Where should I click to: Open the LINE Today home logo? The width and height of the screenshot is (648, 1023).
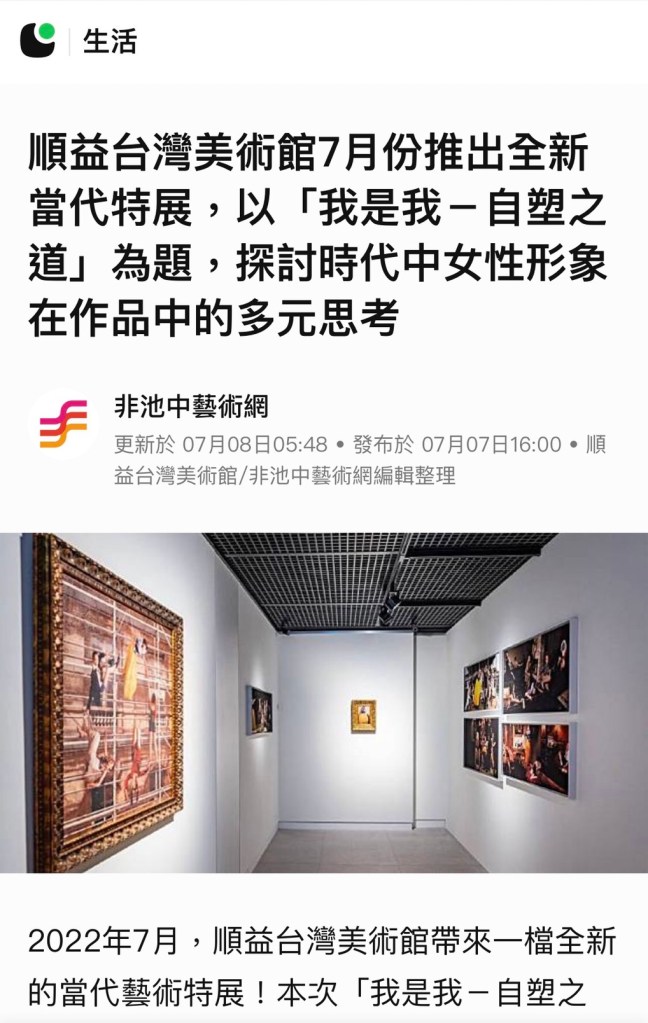(x=38, y=41)
